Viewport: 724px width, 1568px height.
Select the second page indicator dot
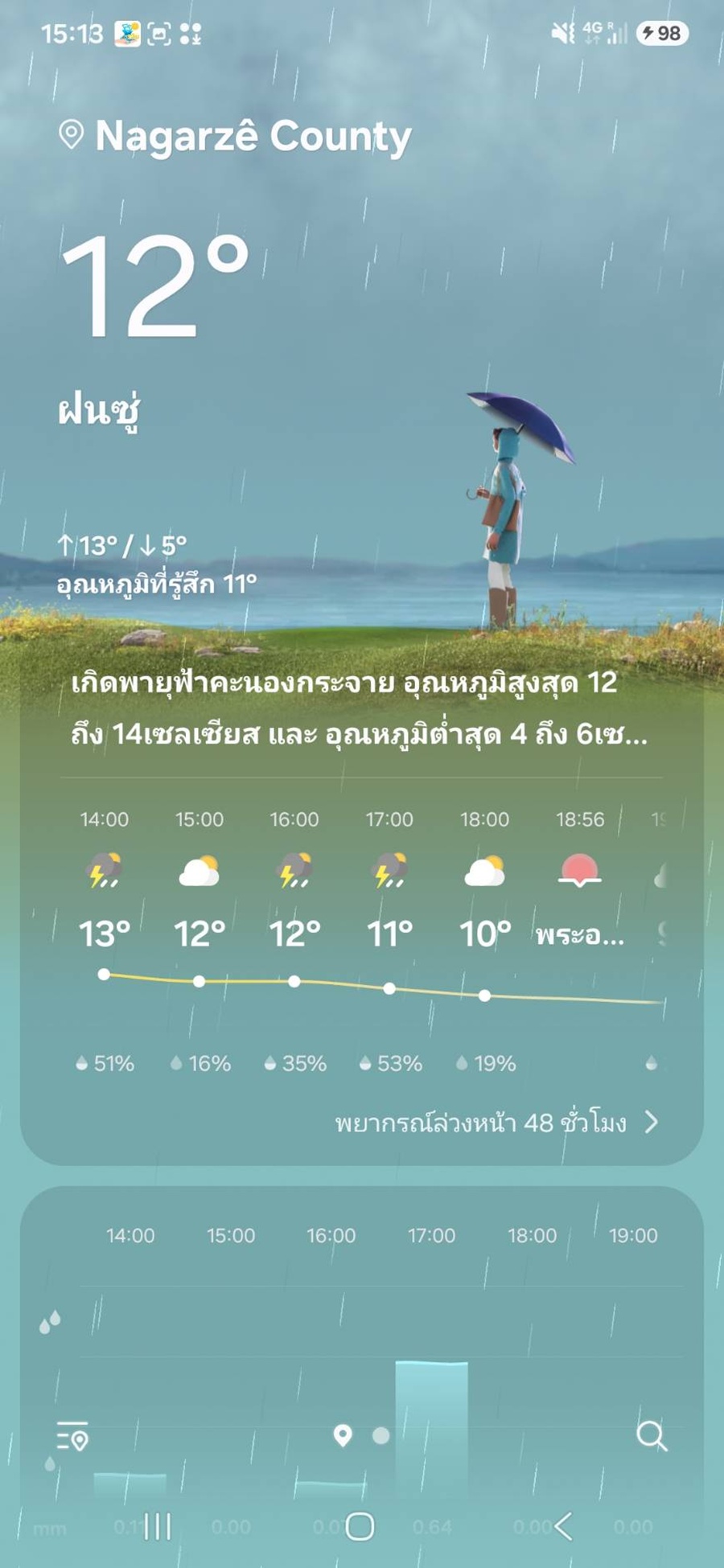(x=381, y=1435)
